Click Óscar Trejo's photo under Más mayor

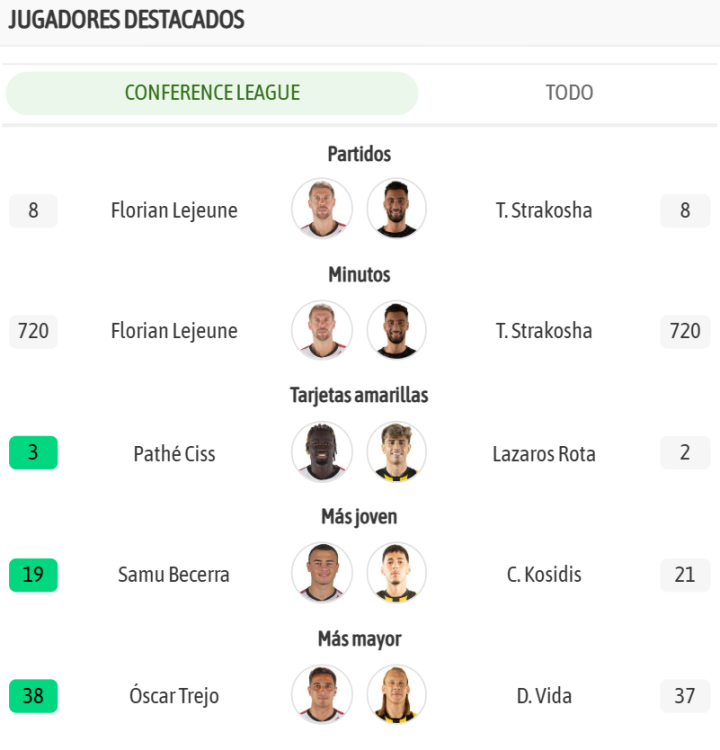(322, 696)
